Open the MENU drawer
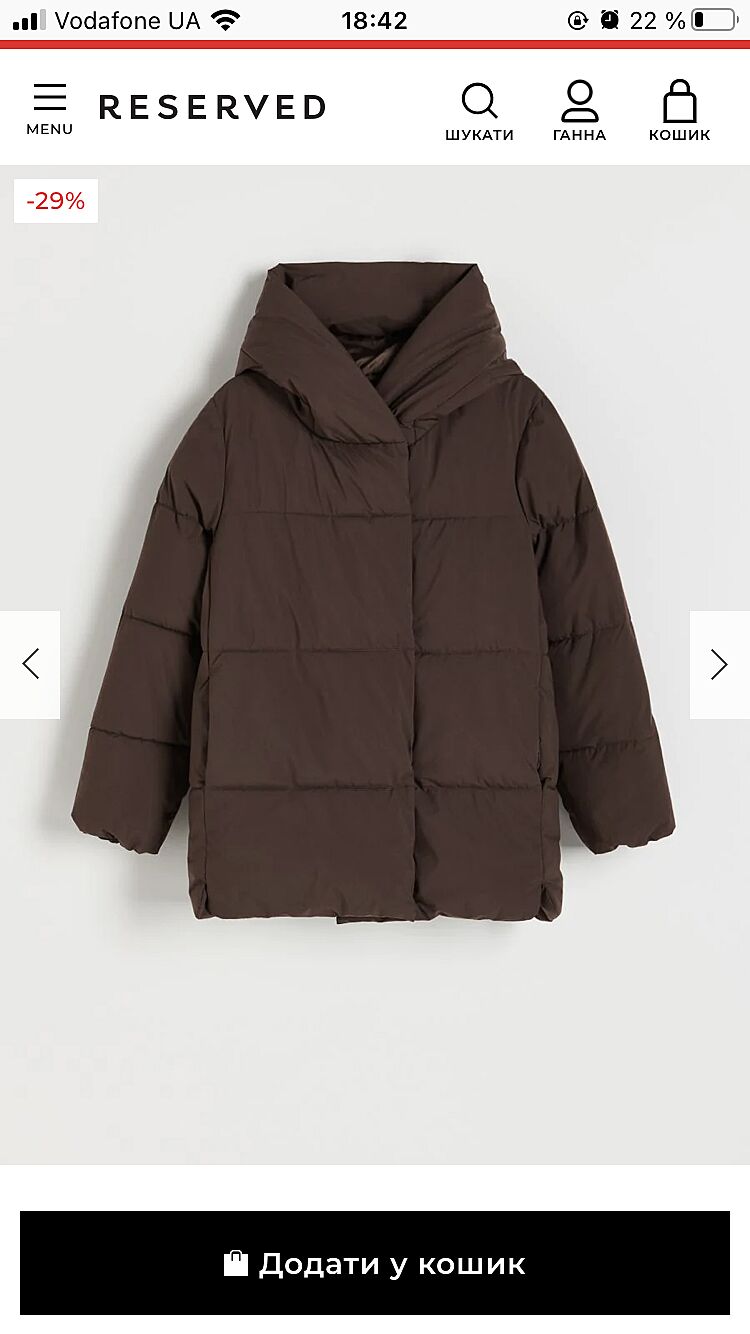 click(x=49, y=108)
